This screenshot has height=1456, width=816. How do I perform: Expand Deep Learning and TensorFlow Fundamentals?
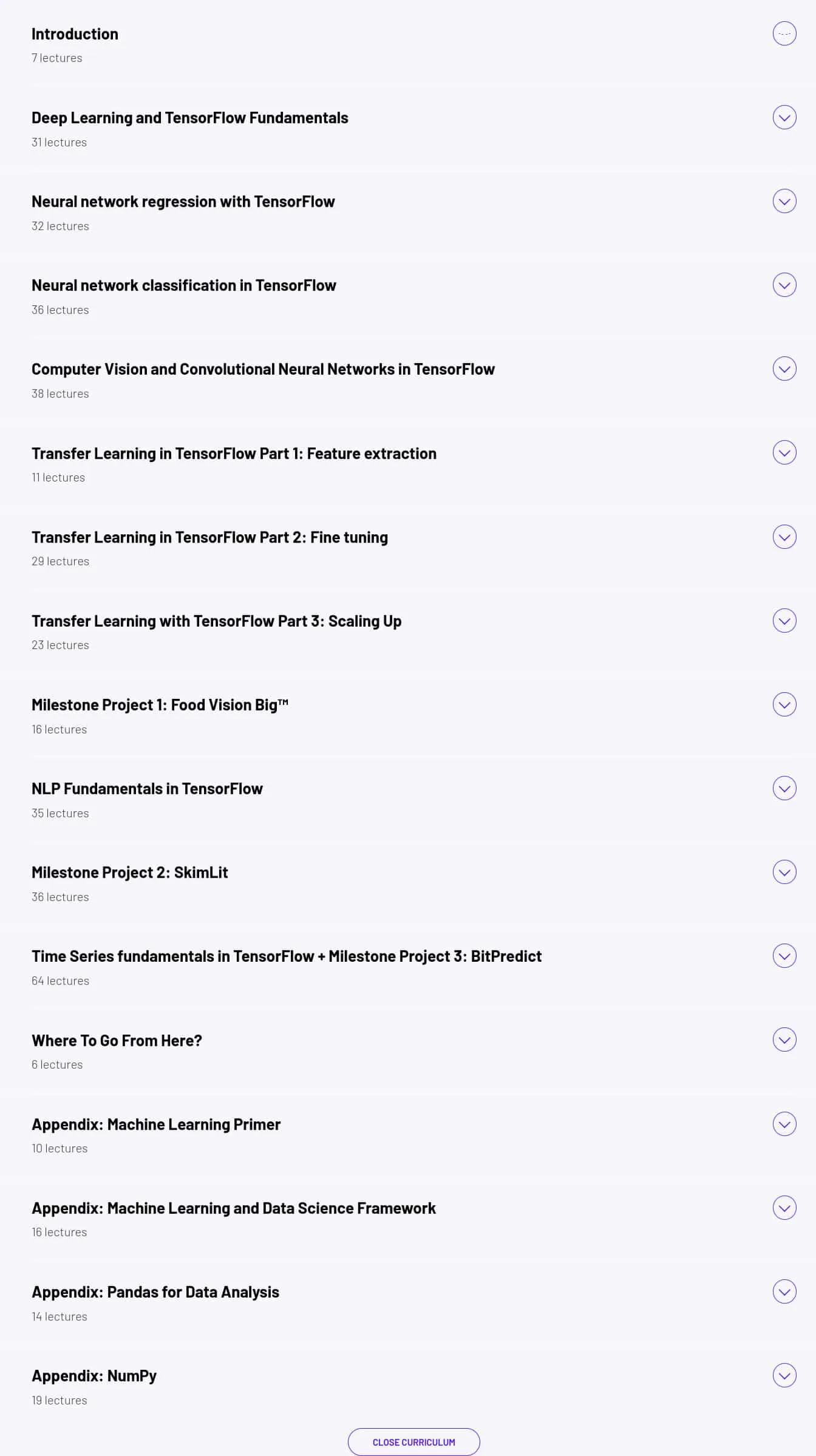784,117
